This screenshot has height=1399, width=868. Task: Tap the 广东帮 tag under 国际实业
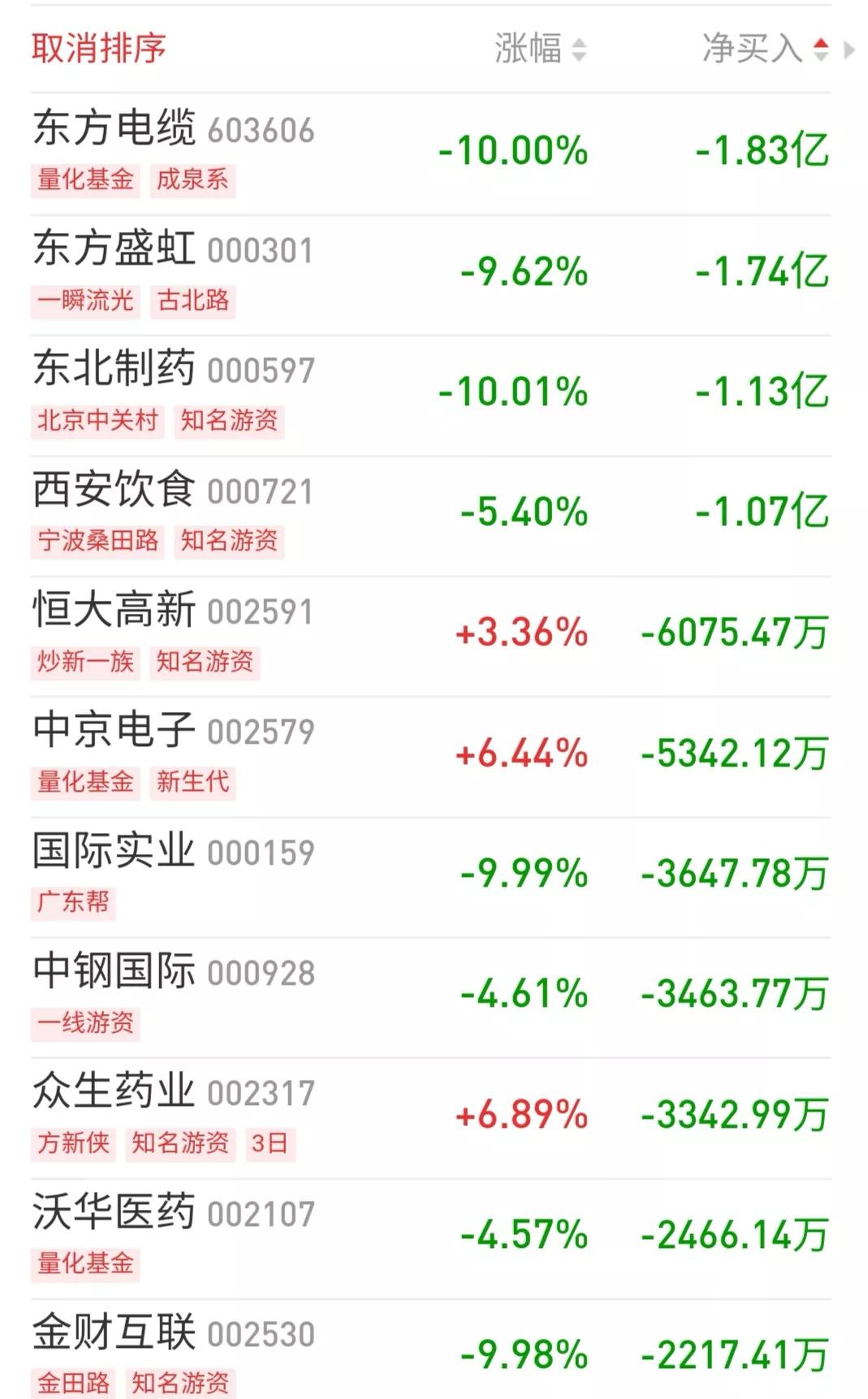pos(73,902)
